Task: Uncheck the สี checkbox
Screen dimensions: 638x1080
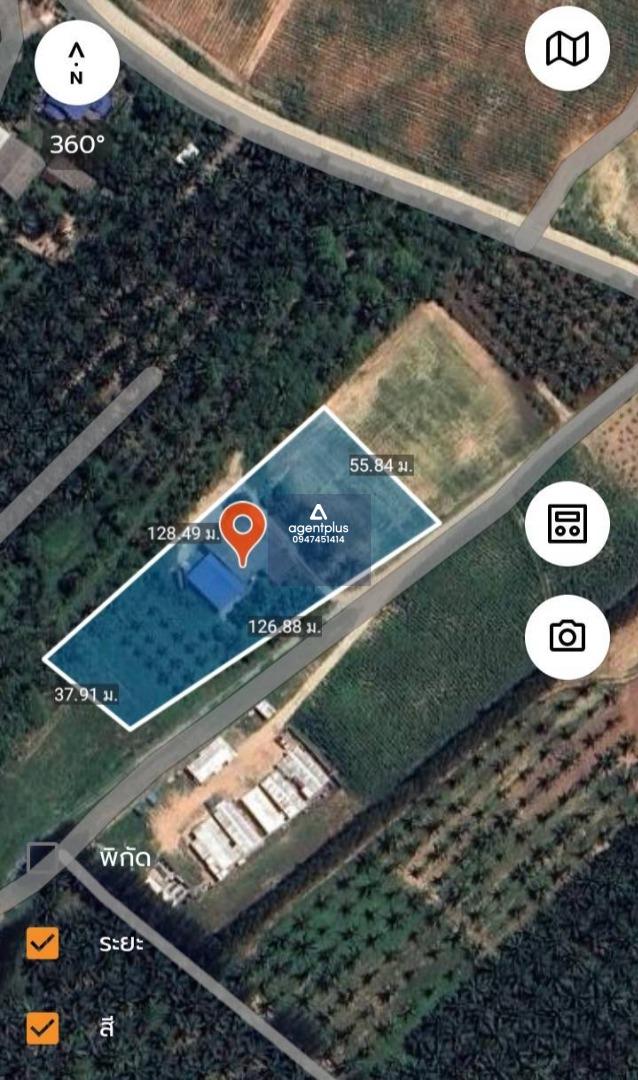Action: click(x=43, y=1028)
